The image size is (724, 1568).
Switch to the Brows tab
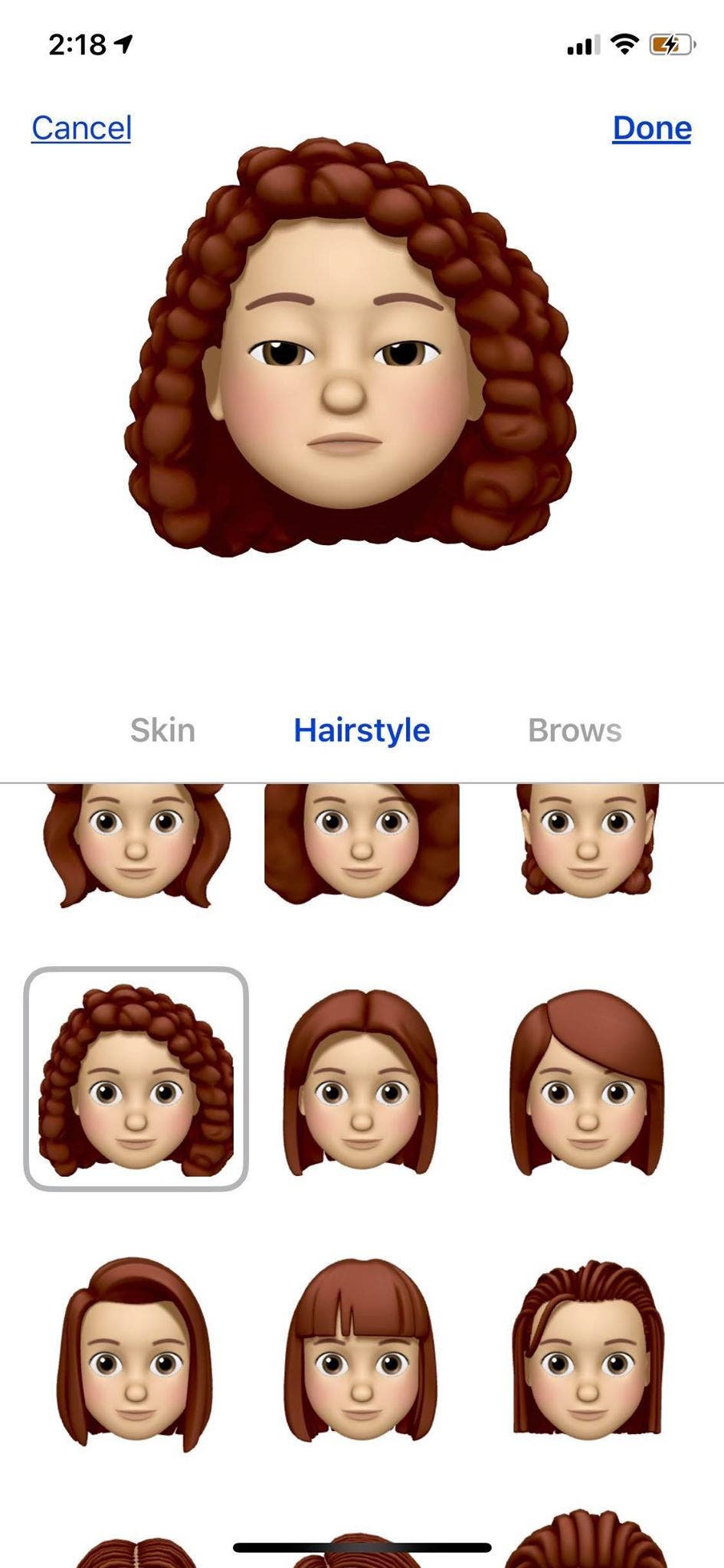[x=575, y=730]
